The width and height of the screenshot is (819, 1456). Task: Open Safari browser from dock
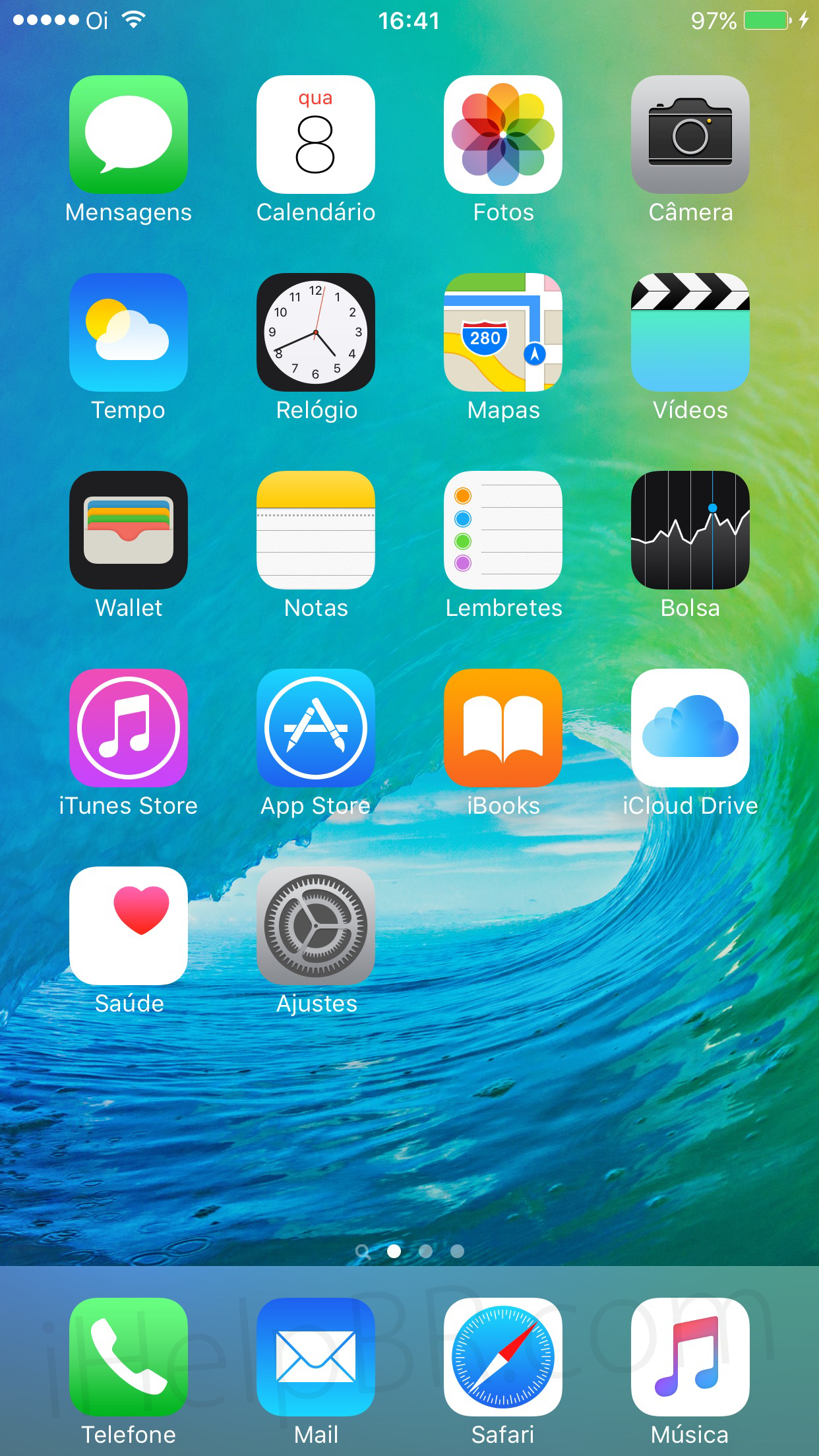coord(503,1357)
